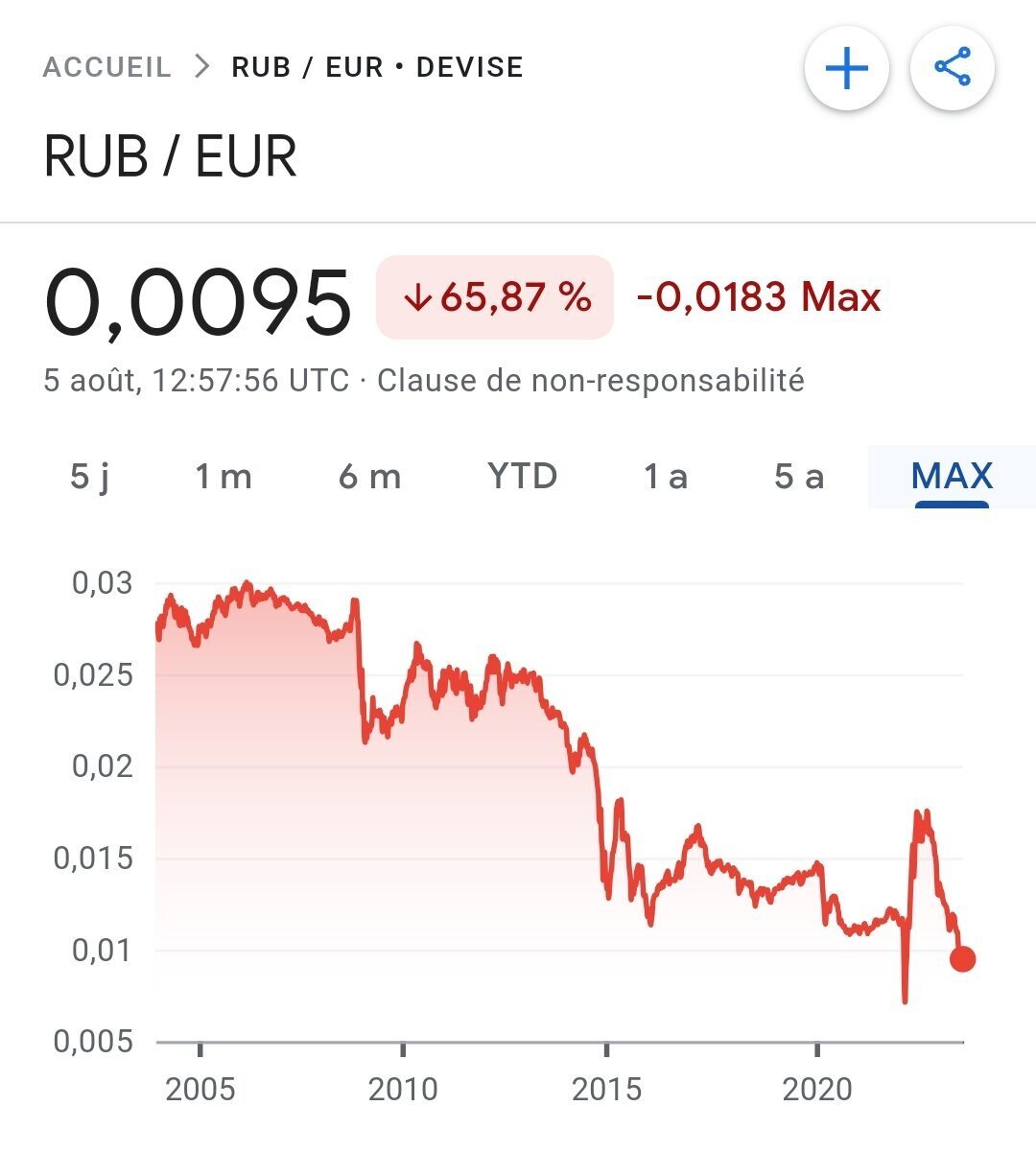Select the MAX time range
The width and height of the screenshot is (1036, 1153).
point(951,476)
